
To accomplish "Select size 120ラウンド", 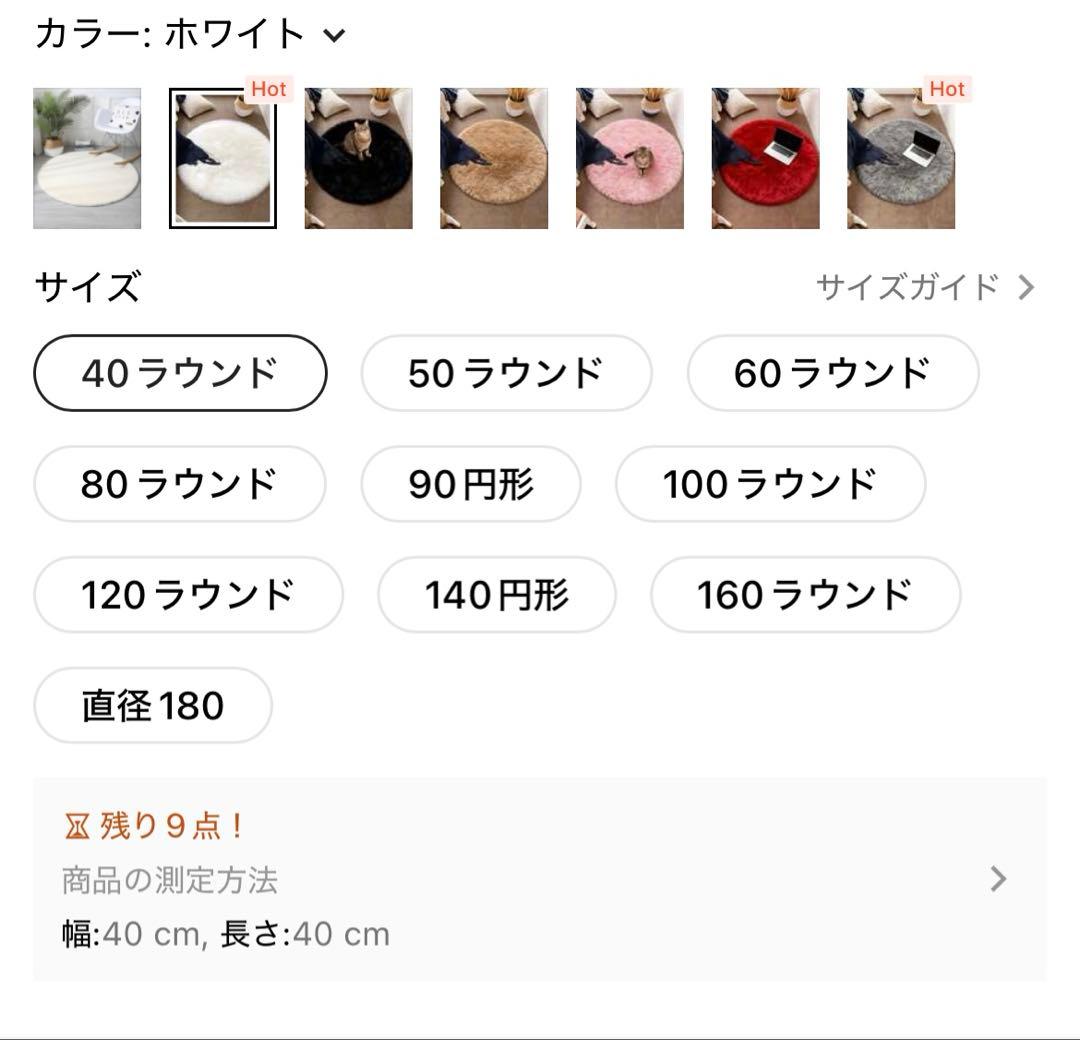I will 188,595.
